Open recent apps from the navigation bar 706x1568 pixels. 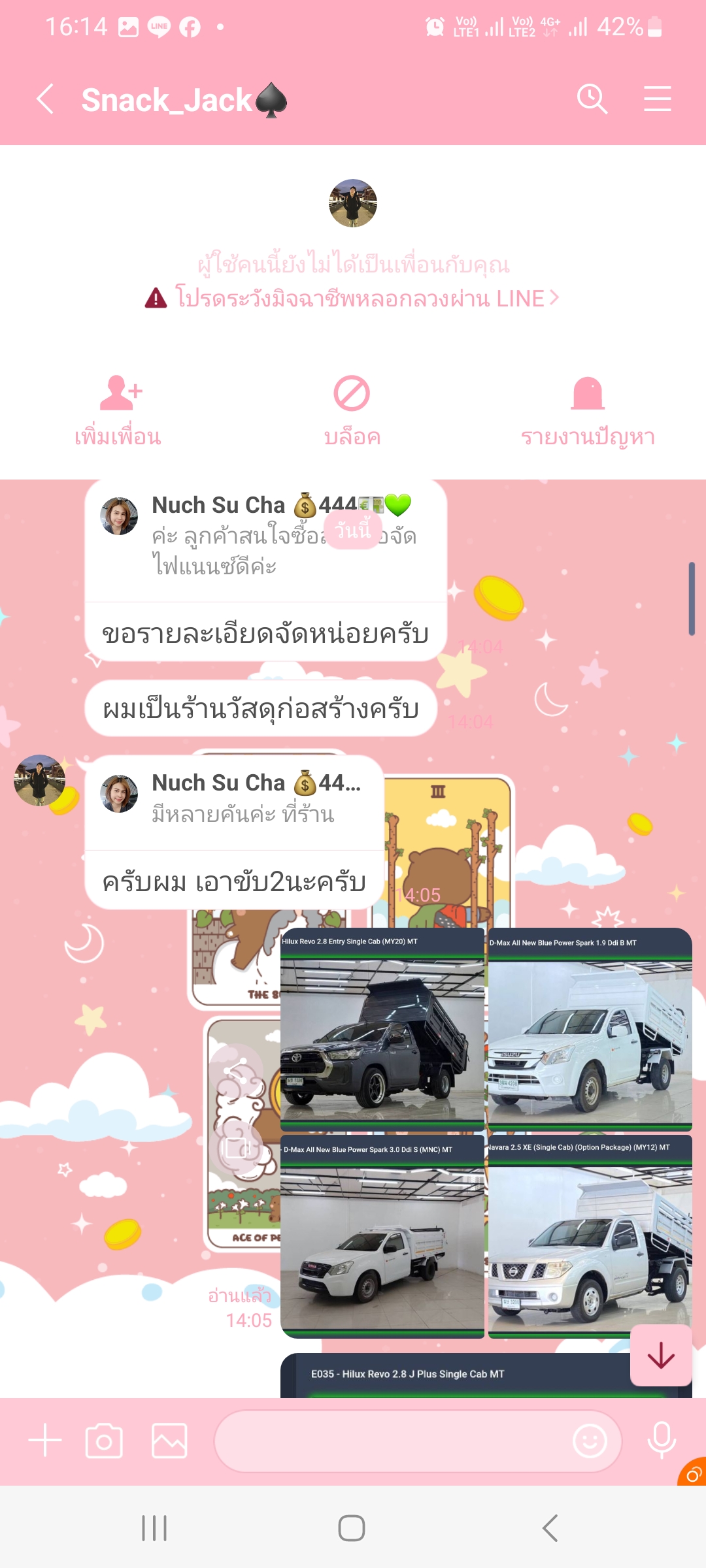(x=154, y=1528)
